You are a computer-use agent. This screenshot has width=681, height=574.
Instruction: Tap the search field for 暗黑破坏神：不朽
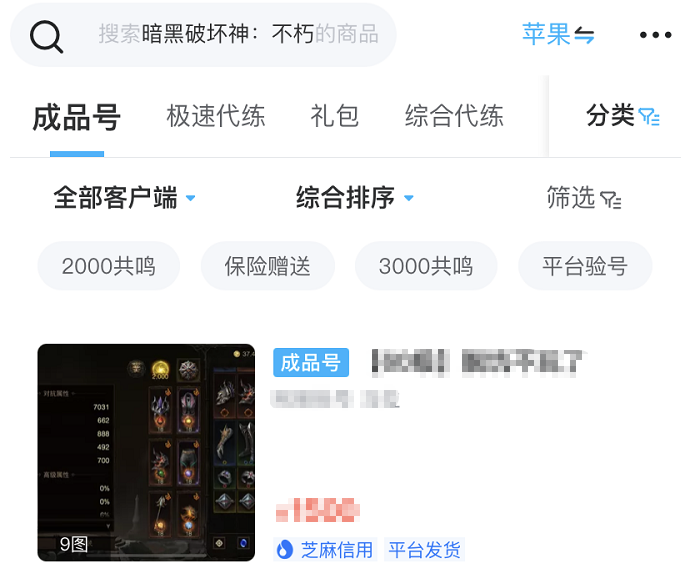pos(238,35)
